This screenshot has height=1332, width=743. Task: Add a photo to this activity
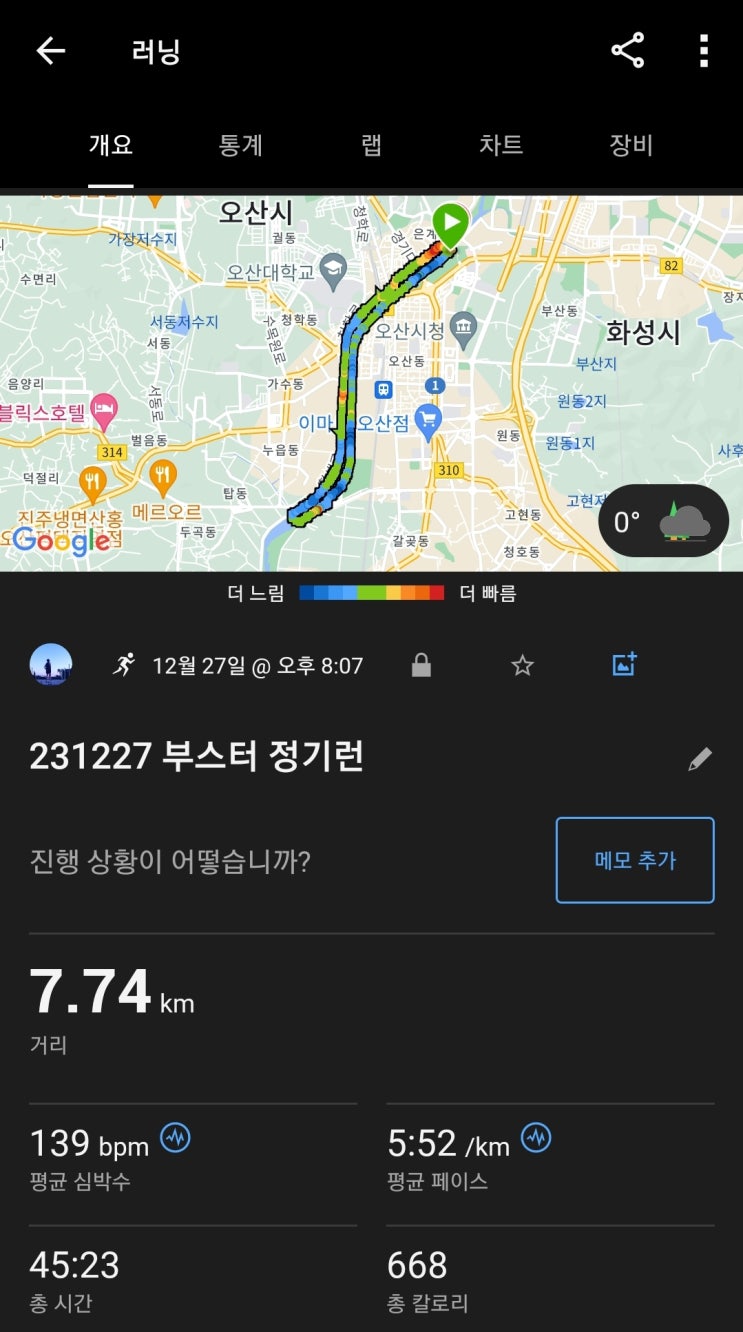pos(624,664)
